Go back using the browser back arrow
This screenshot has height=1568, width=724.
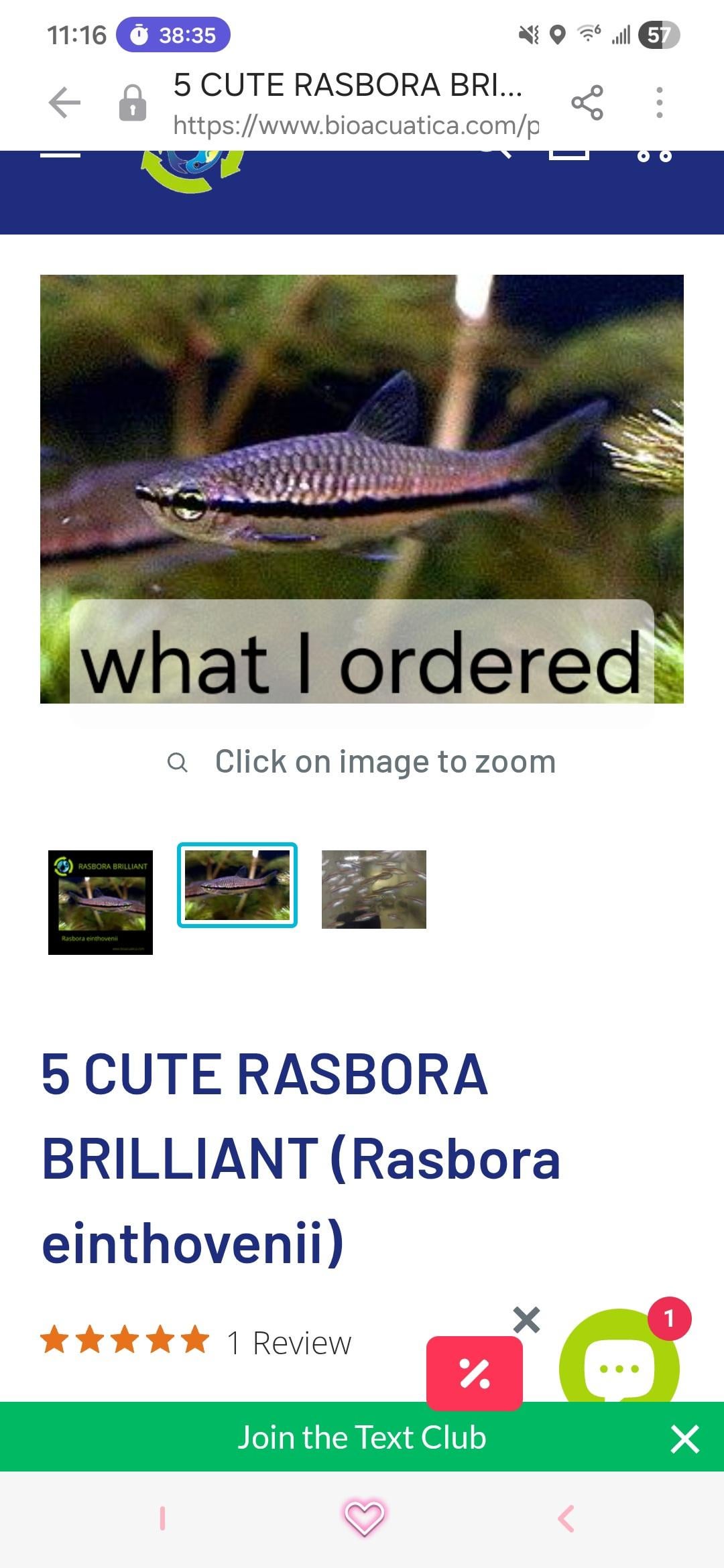pos(64,103)
